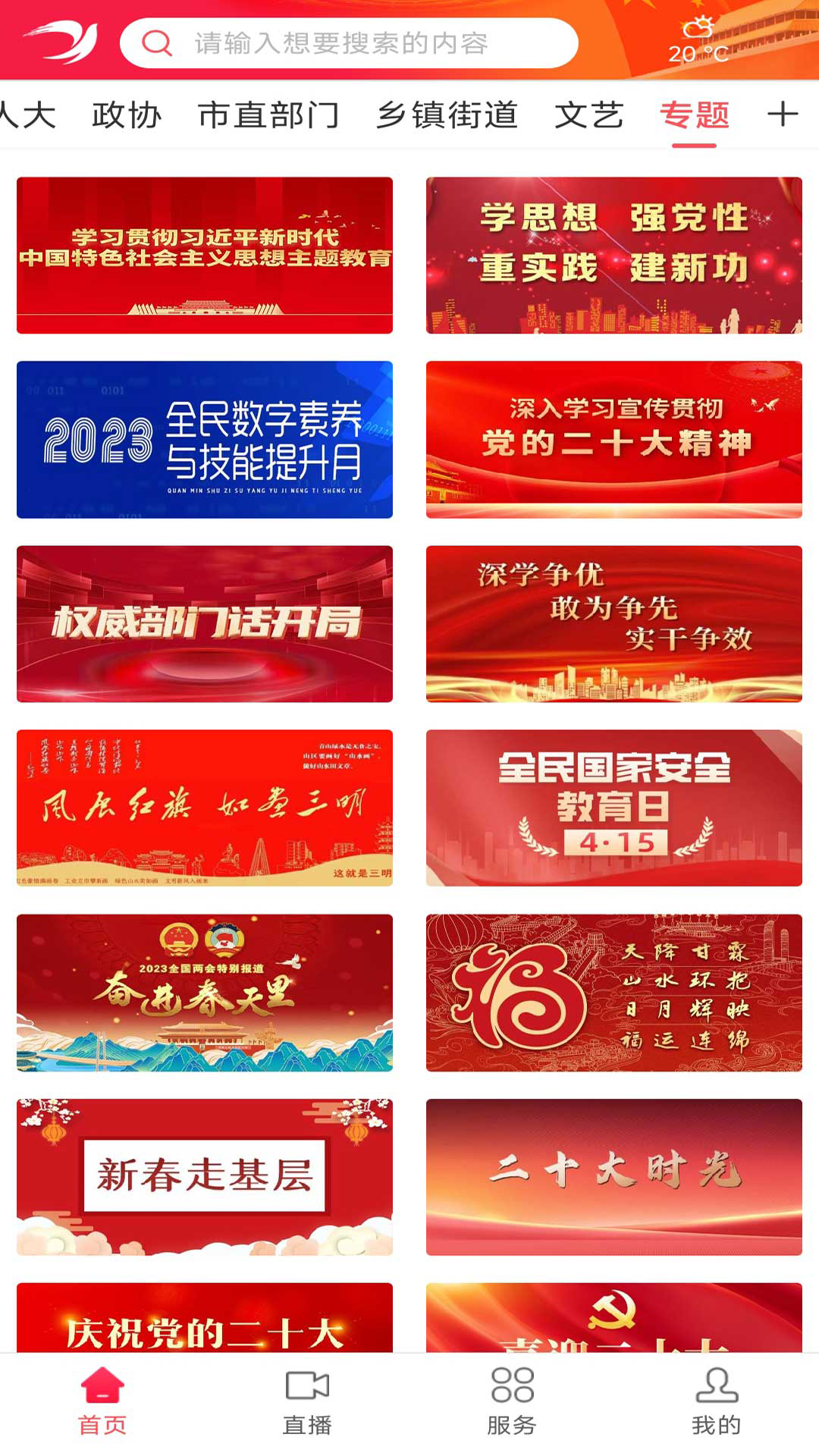Image resolution: width=819 pixels, height=1456 pixels.
Task: View the 党的二十大精神 special topic
Action: pyautogui.click(x=613, y=440)
